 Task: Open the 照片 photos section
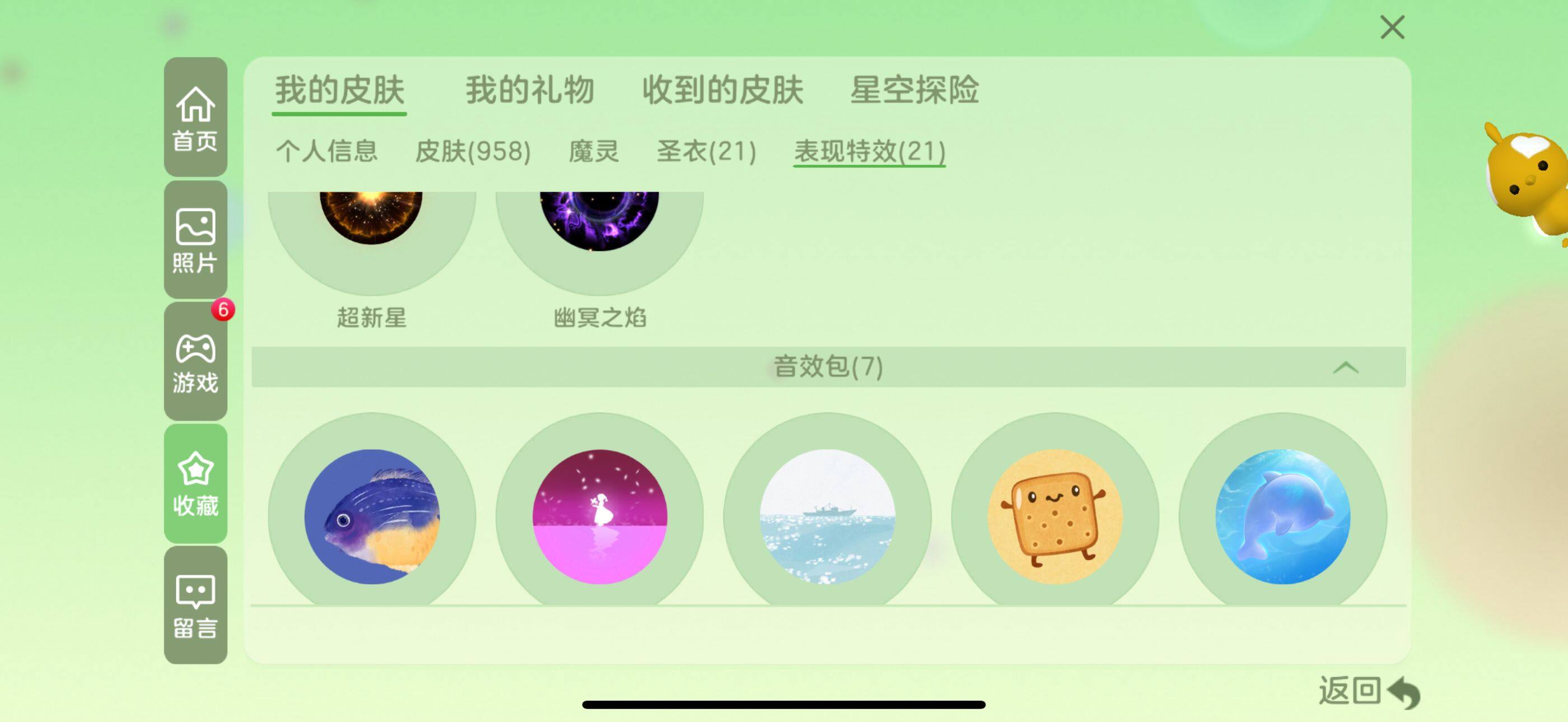point(195,240)
